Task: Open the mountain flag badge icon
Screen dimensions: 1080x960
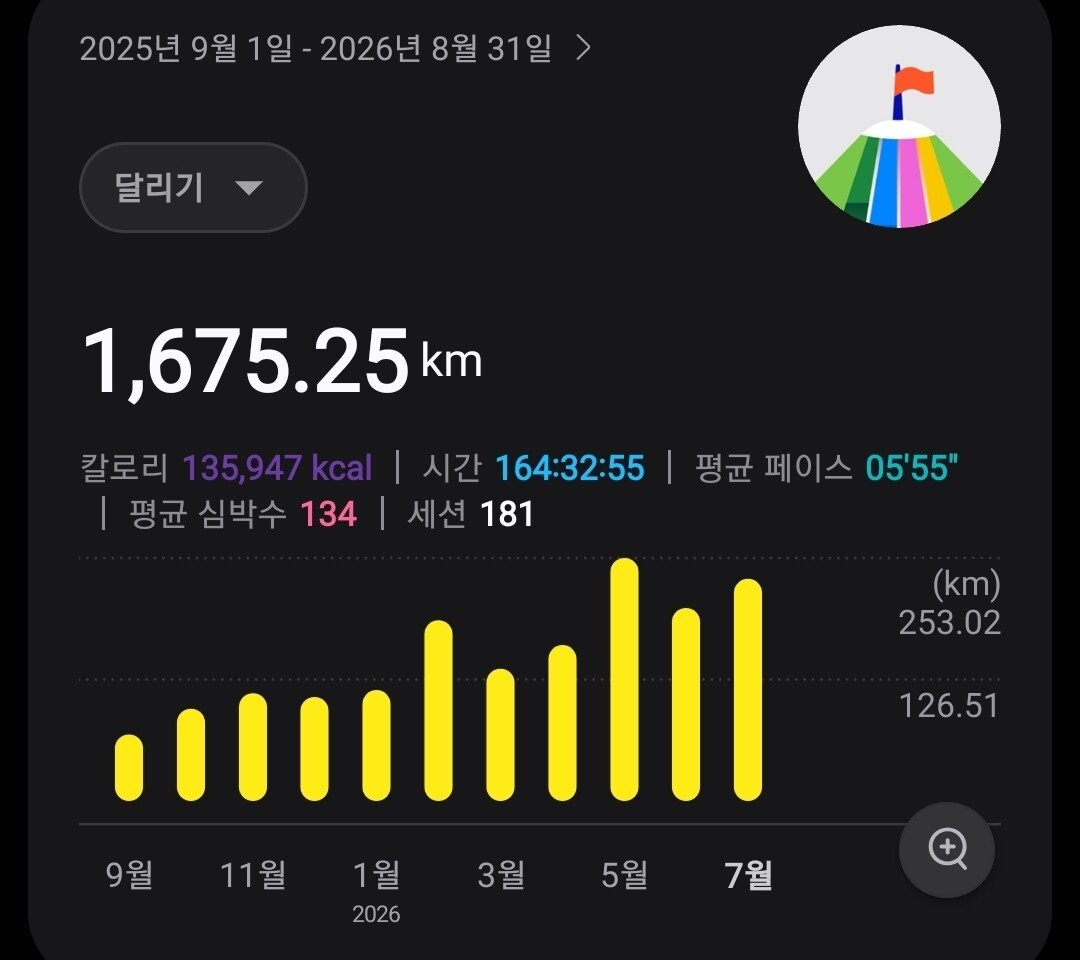Action: pos(899,127)
